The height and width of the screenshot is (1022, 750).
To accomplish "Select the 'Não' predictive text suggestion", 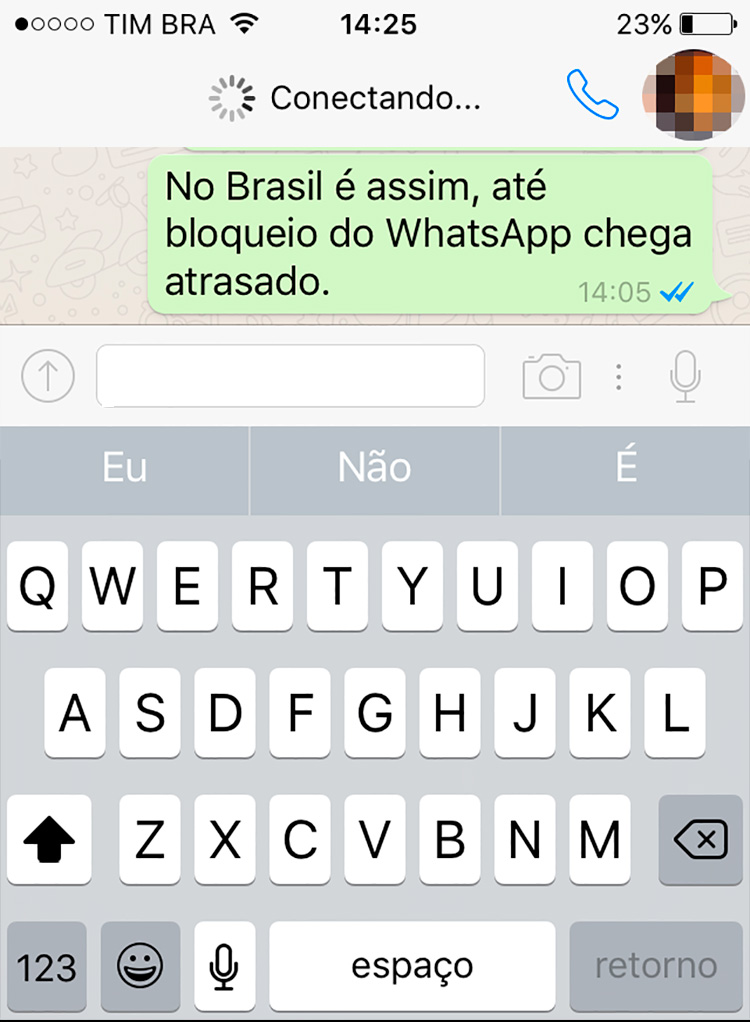I will (x=374, y=467).
